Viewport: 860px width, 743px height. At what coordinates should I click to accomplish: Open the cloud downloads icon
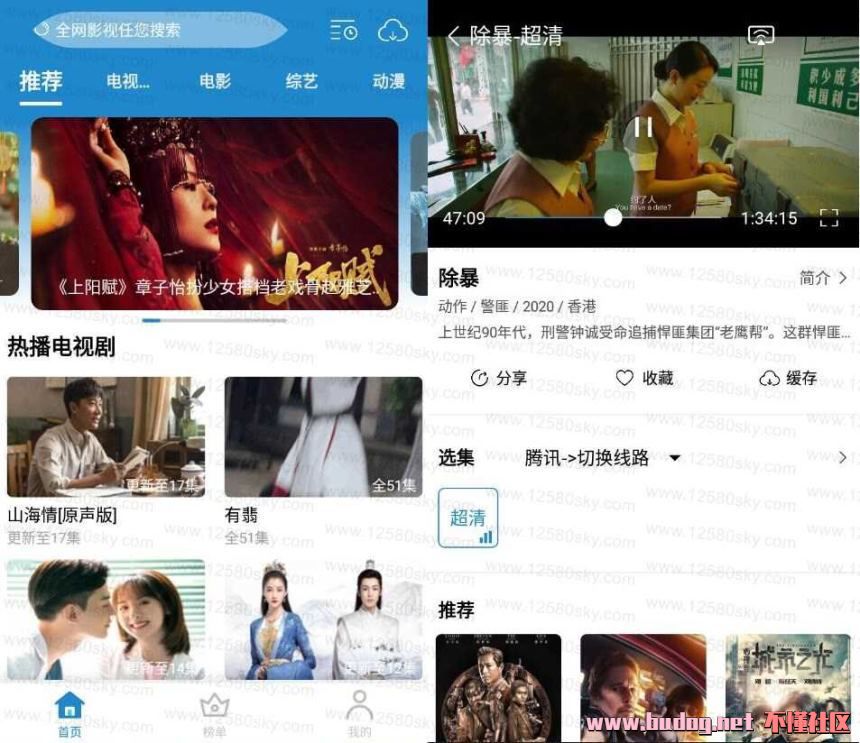click(392, 30)
